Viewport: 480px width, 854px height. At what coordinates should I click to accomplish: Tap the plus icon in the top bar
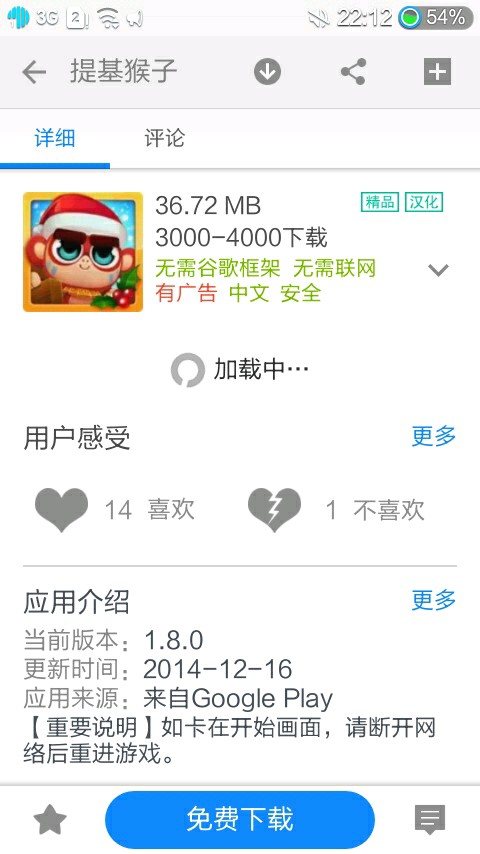[438, 71]
